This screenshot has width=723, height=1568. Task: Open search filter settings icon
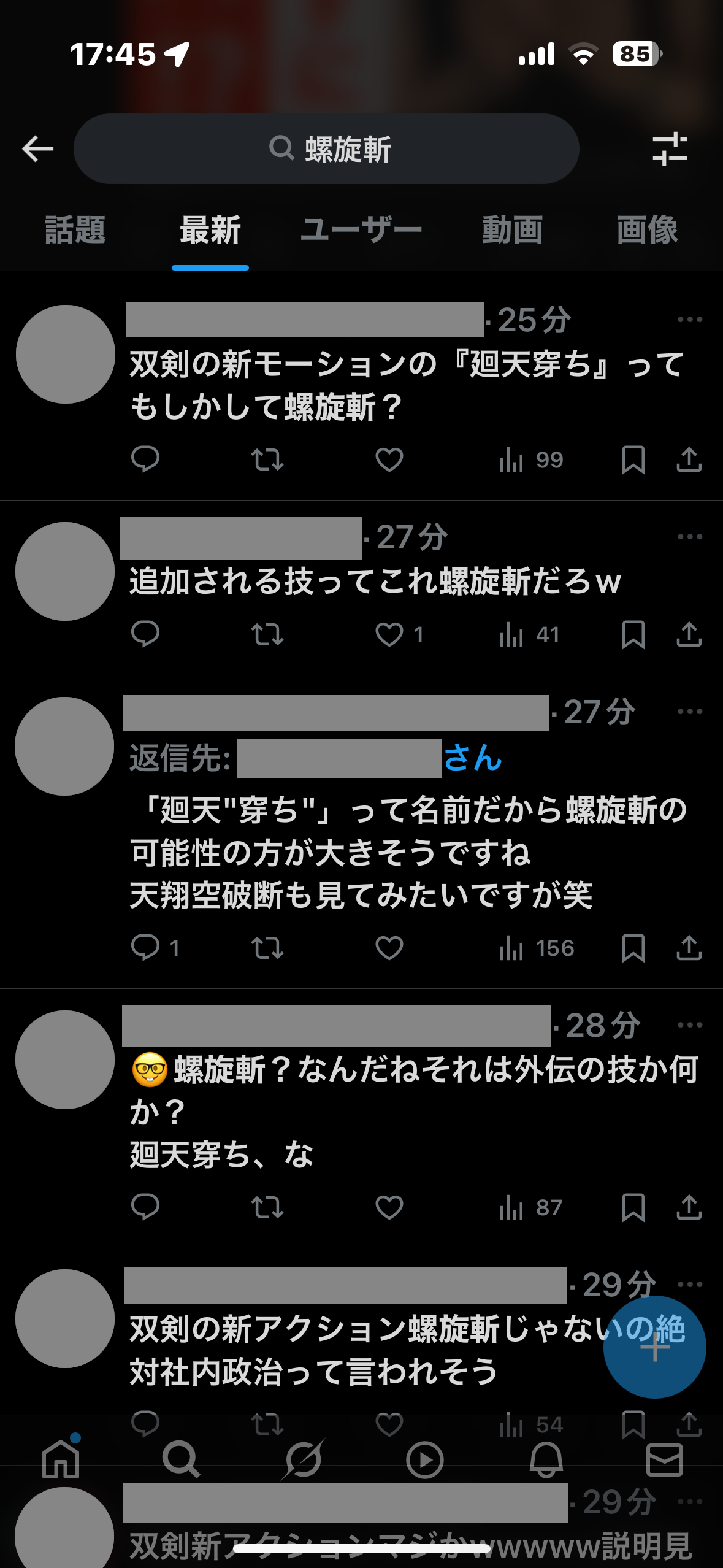point(670,149)
